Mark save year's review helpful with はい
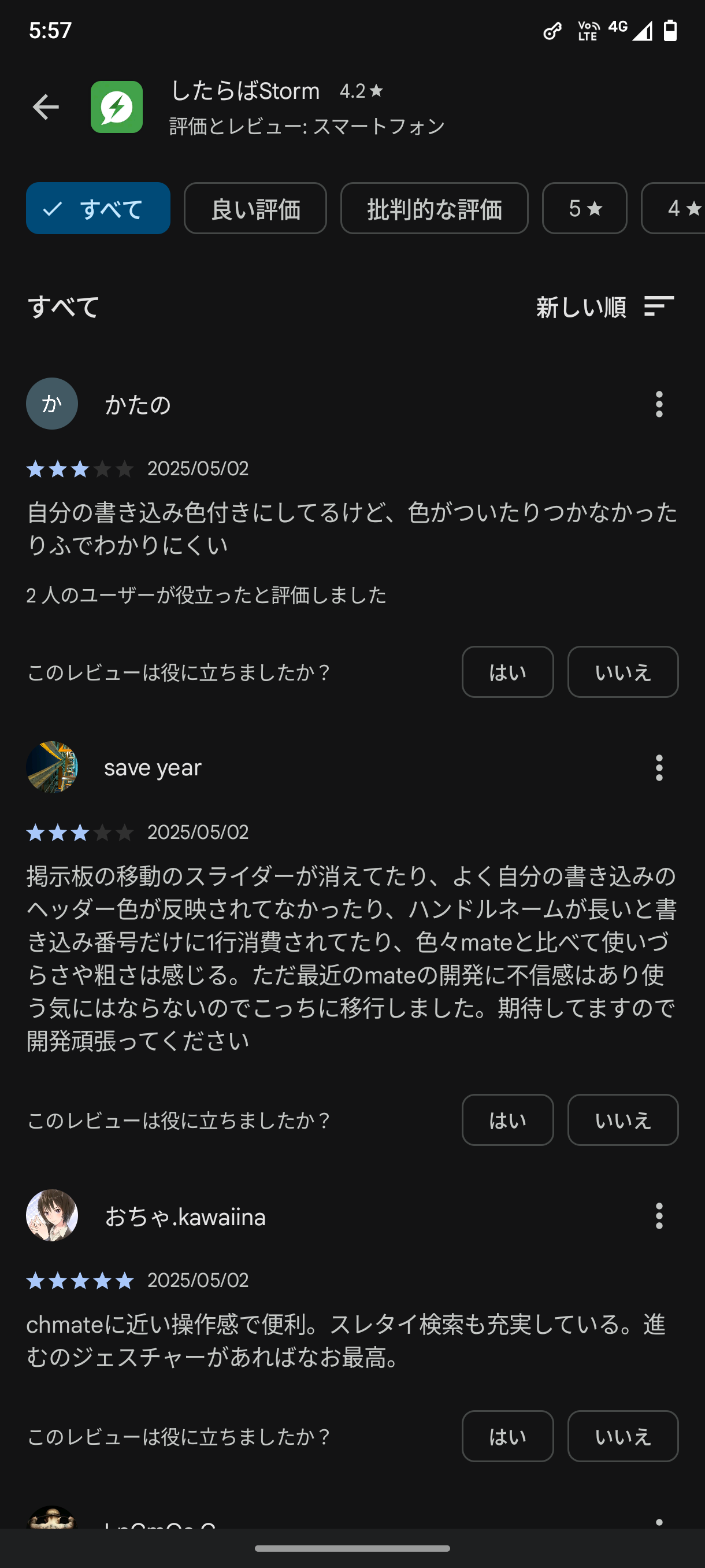The width and height of the screenshot is (705, 1568). point(507,1120)
